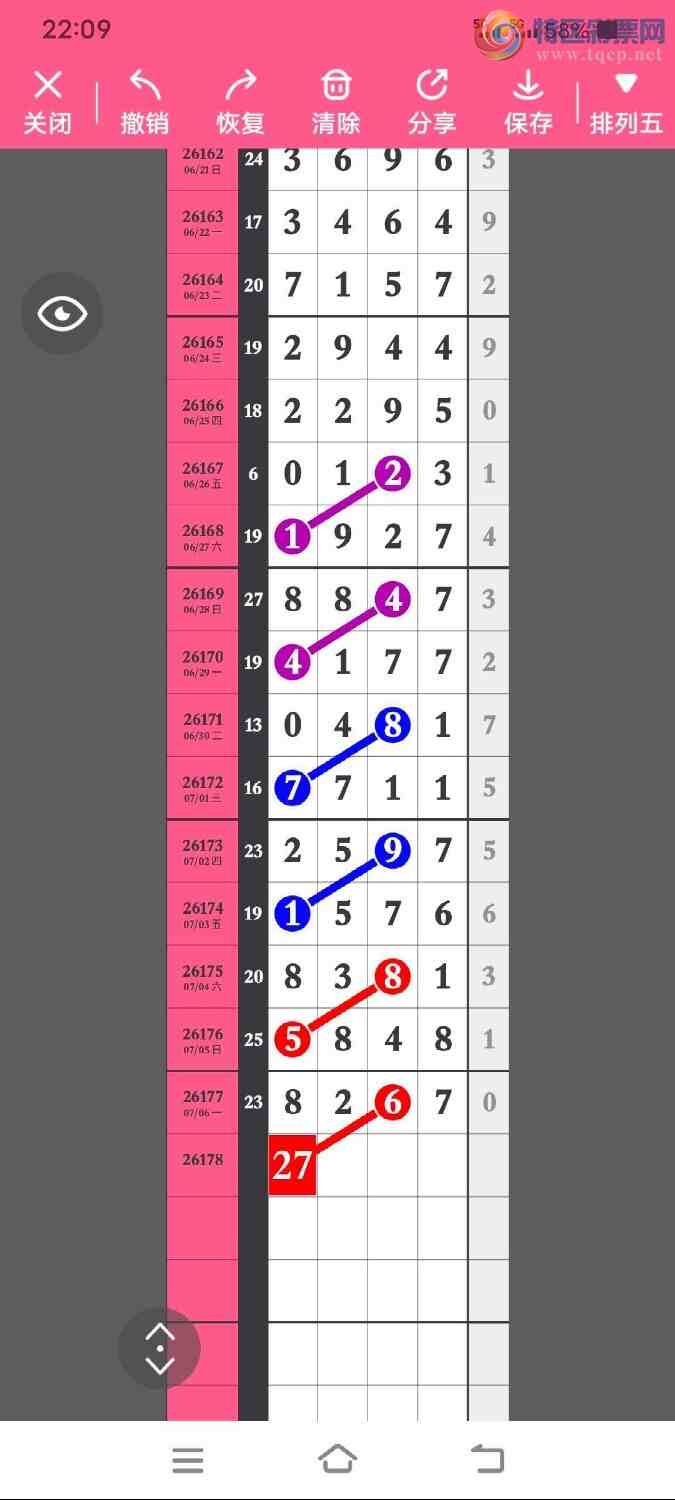
Task: Tap the floating up-down scroll control
Action: [x=160, y=1349]
